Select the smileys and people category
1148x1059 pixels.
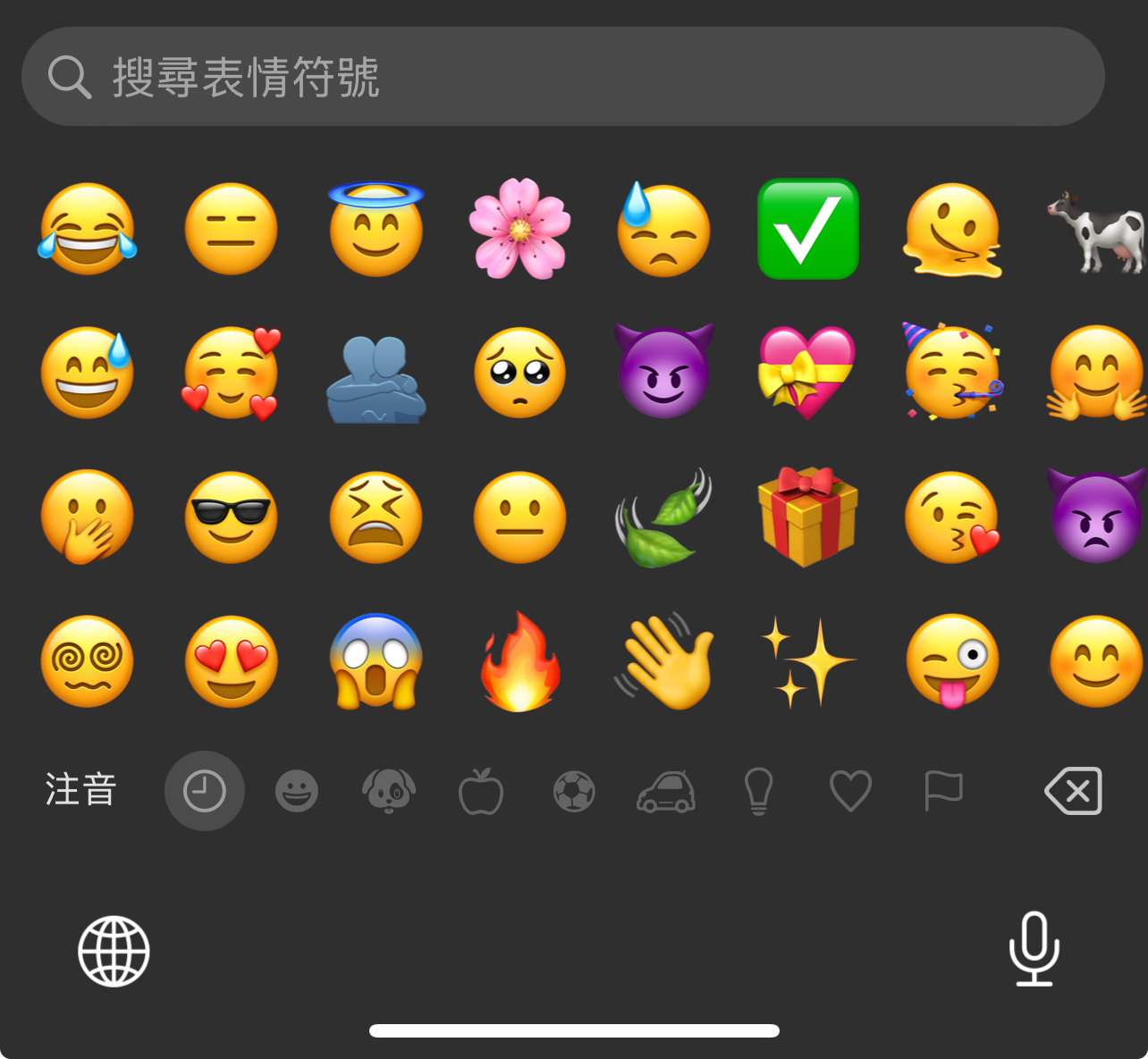pos(297,791)
